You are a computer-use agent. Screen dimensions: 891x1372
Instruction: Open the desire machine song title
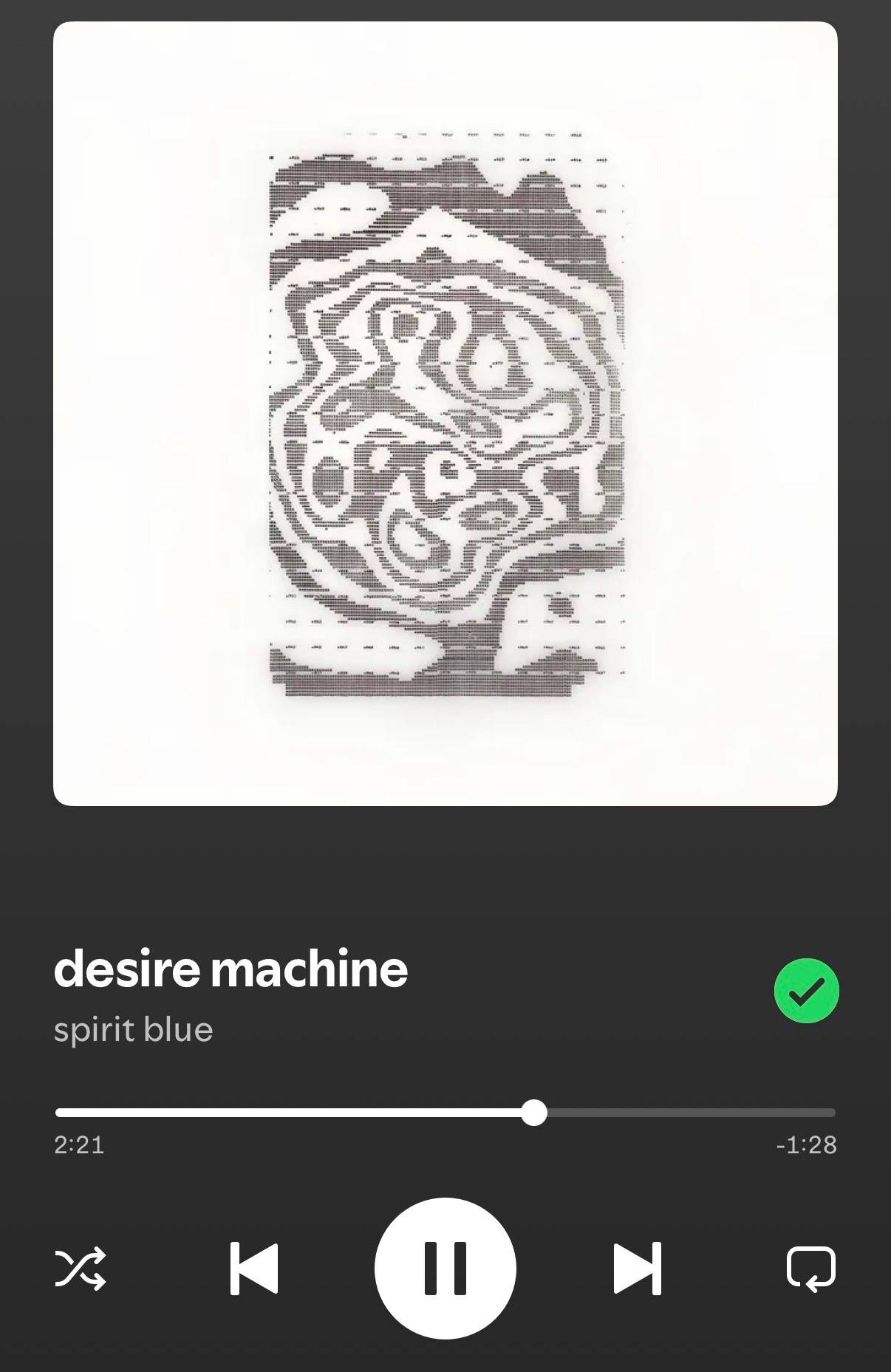point(231,969)
